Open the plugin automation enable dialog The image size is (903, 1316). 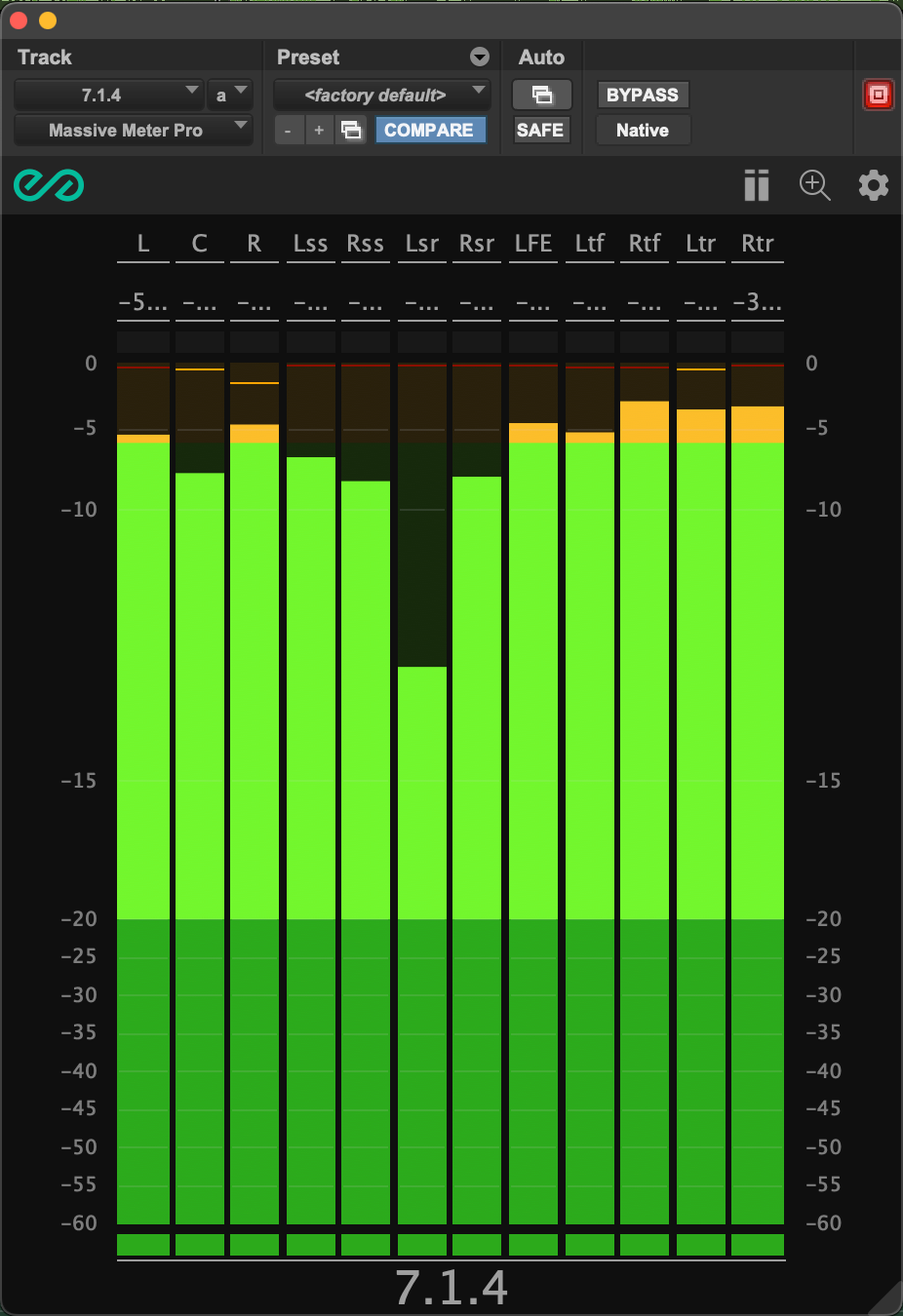pos(541,95)
